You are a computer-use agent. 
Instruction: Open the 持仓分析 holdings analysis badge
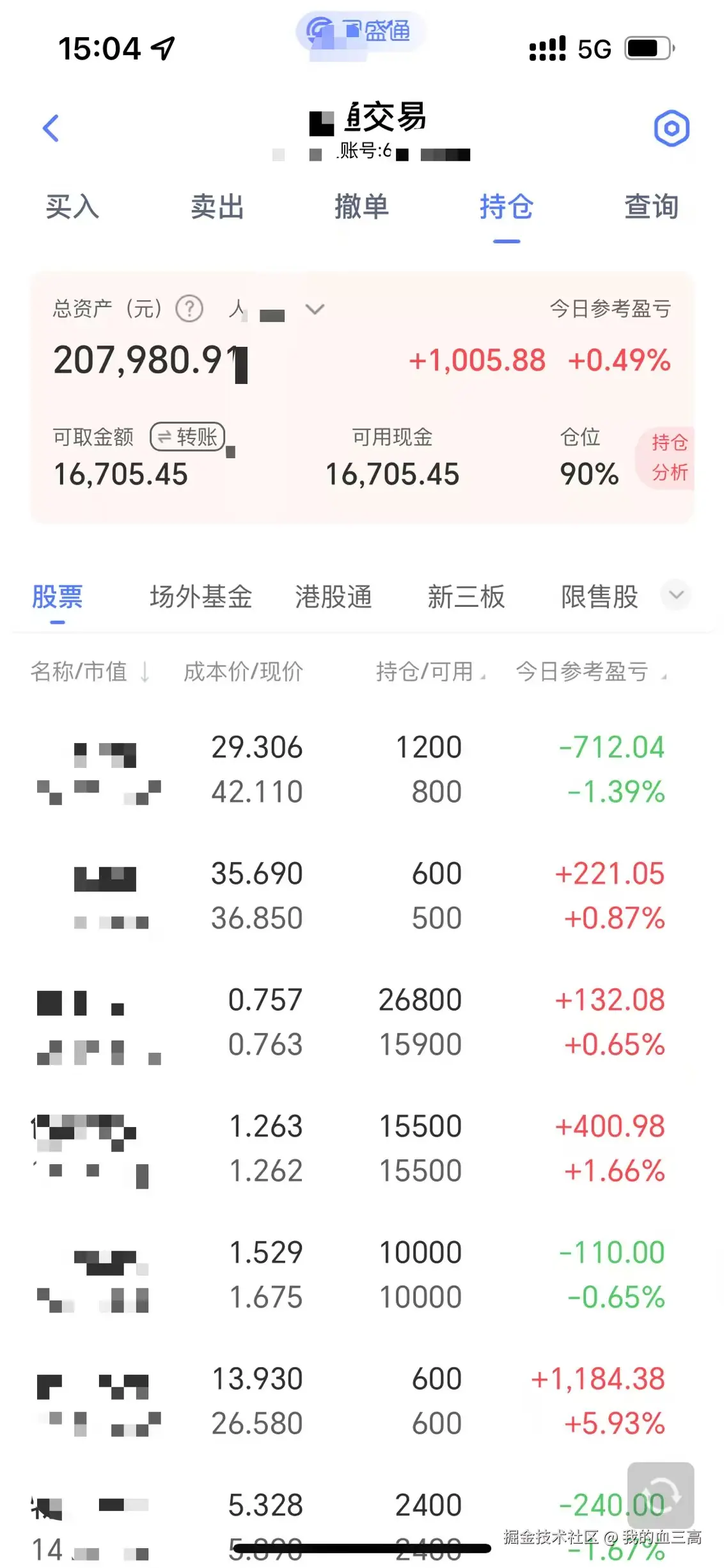[x=667, y=456]
